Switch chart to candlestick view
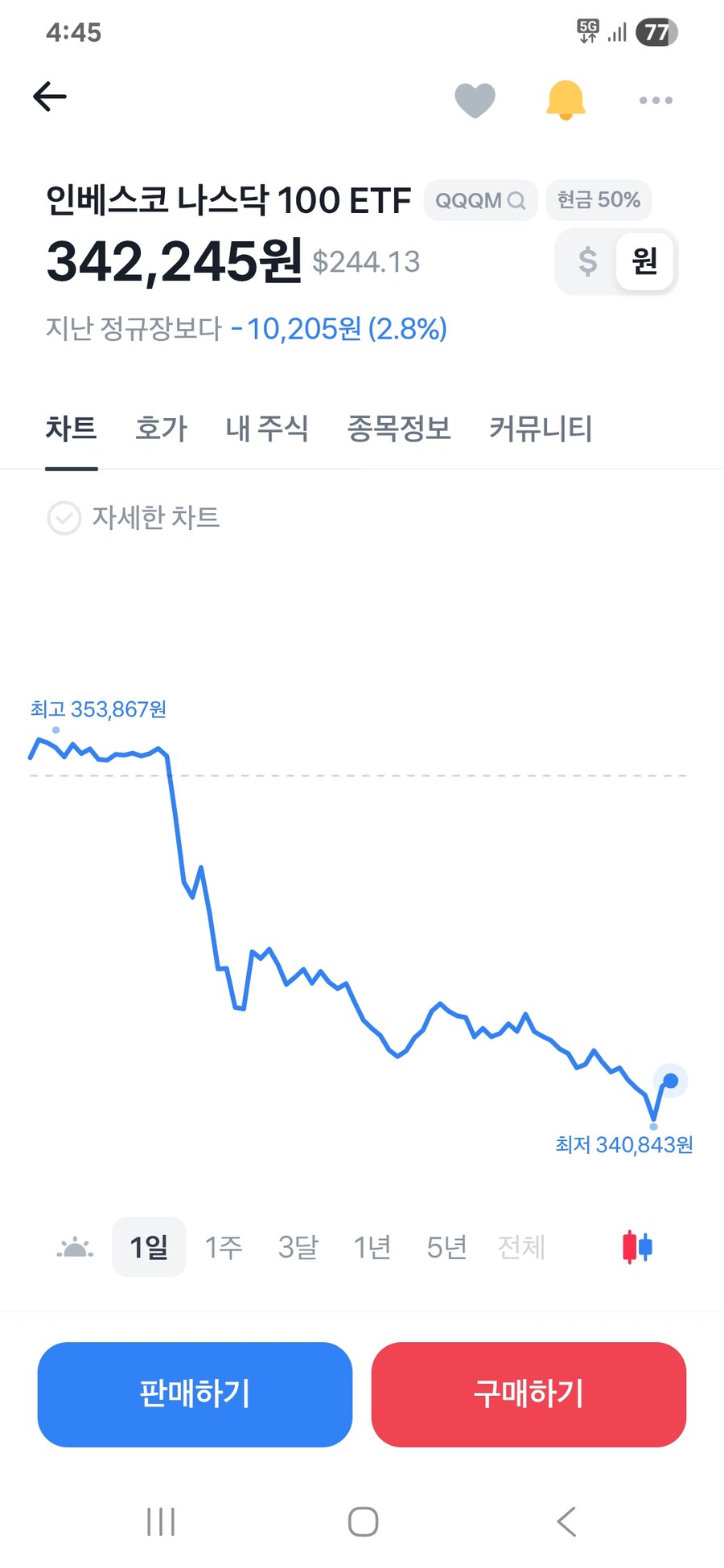 (636, 1246)
